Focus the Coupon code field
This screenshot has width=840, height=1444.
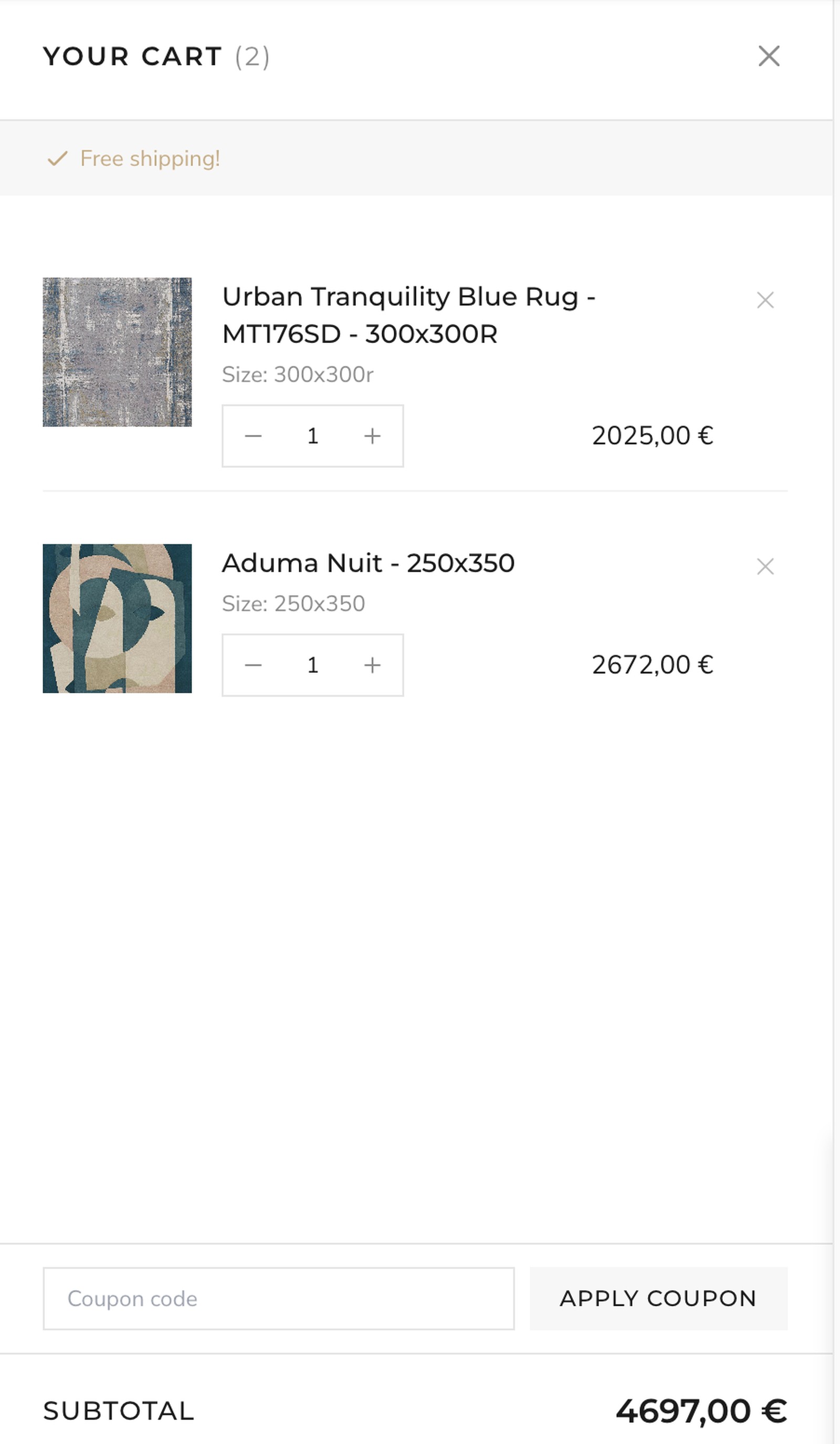pyautogui.click(x=278, y=1299)
